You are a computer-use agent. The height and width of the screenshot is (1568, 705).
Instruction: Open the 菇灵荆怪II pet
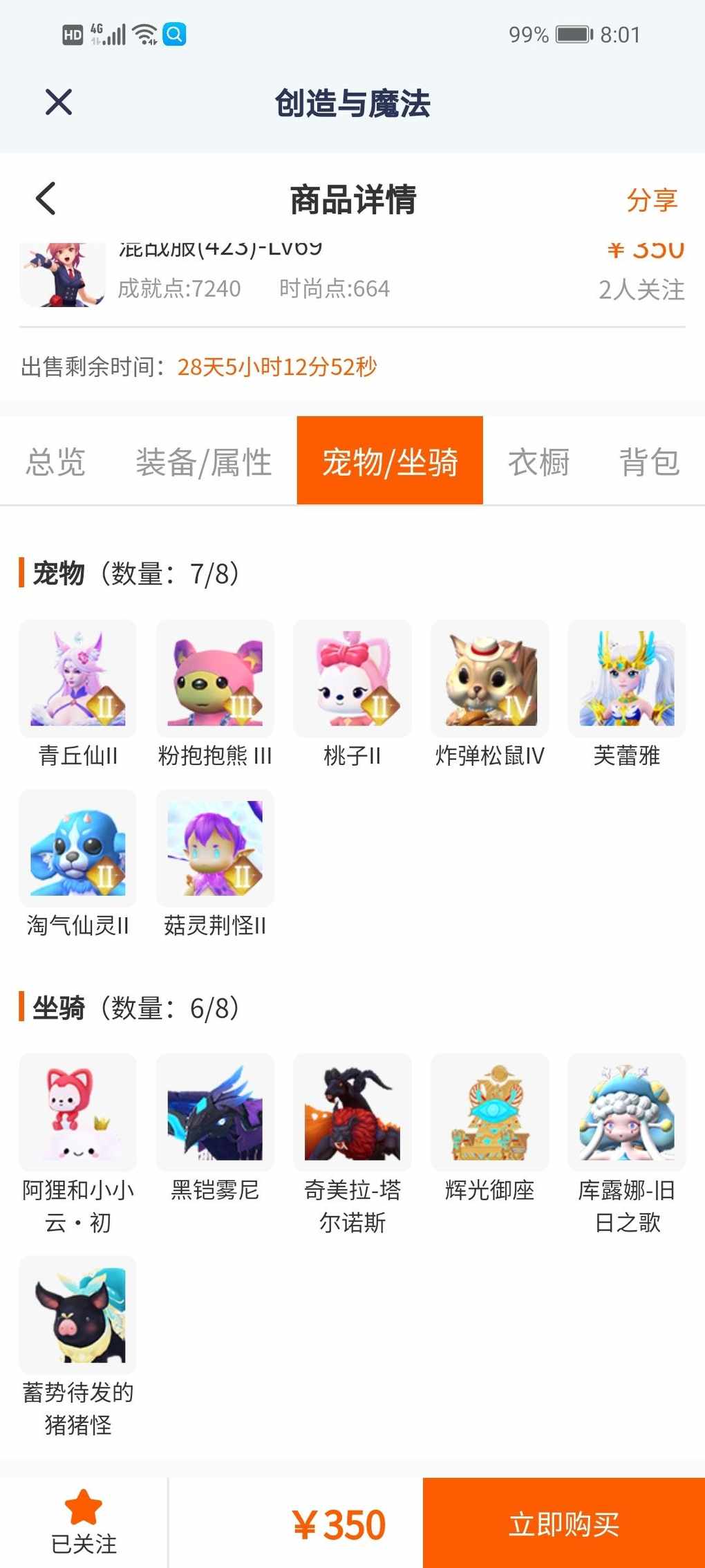click(215, 849)
